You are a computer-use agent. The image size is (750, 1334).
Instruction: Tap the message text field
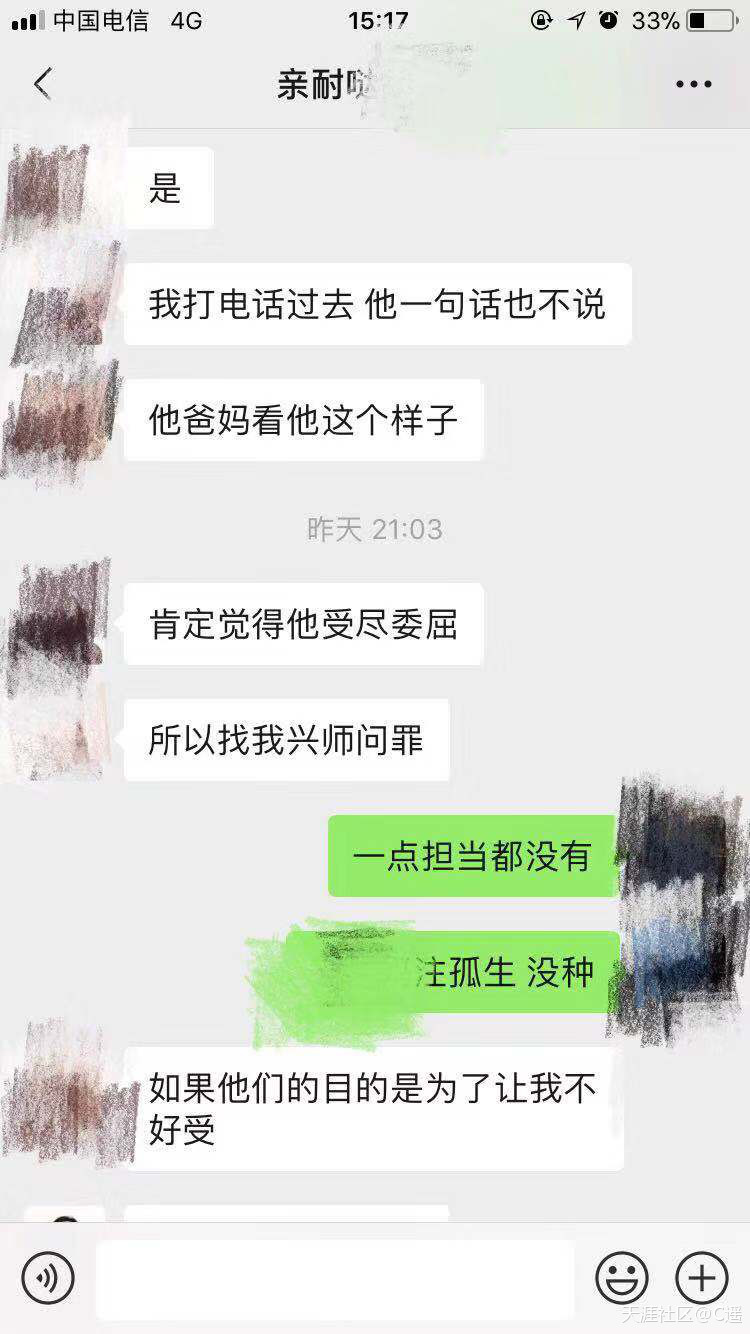coord(335,1279)
